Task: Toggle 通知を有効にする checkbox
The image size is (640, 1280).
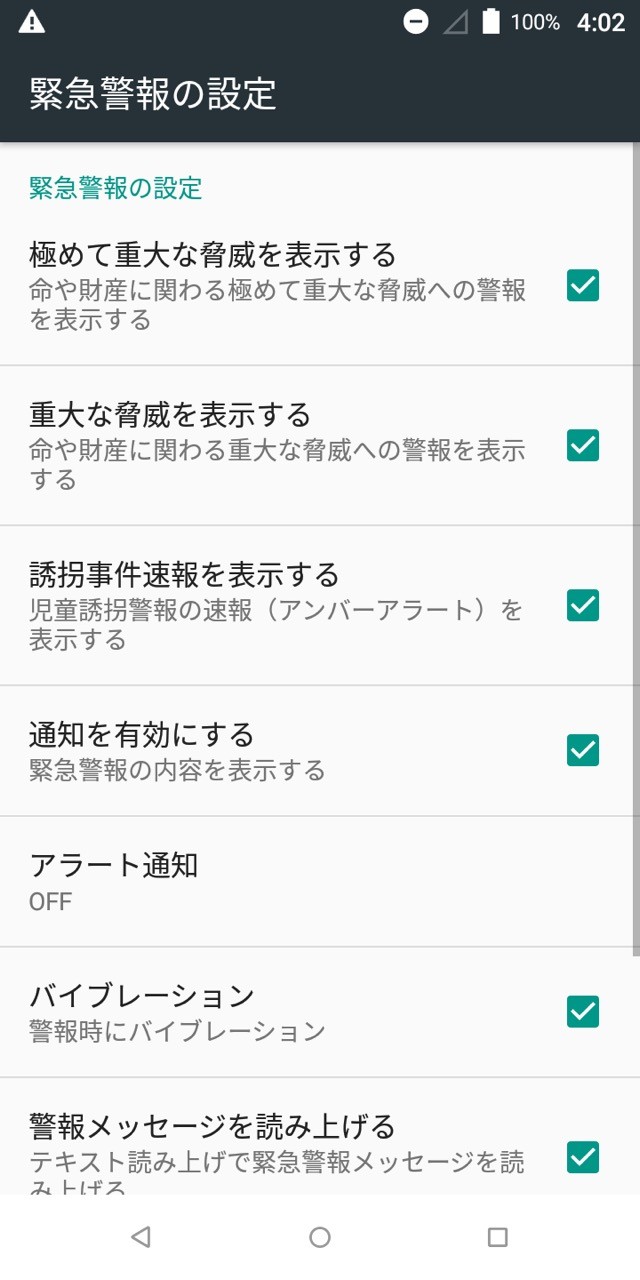Action: (x=583, y=750)
